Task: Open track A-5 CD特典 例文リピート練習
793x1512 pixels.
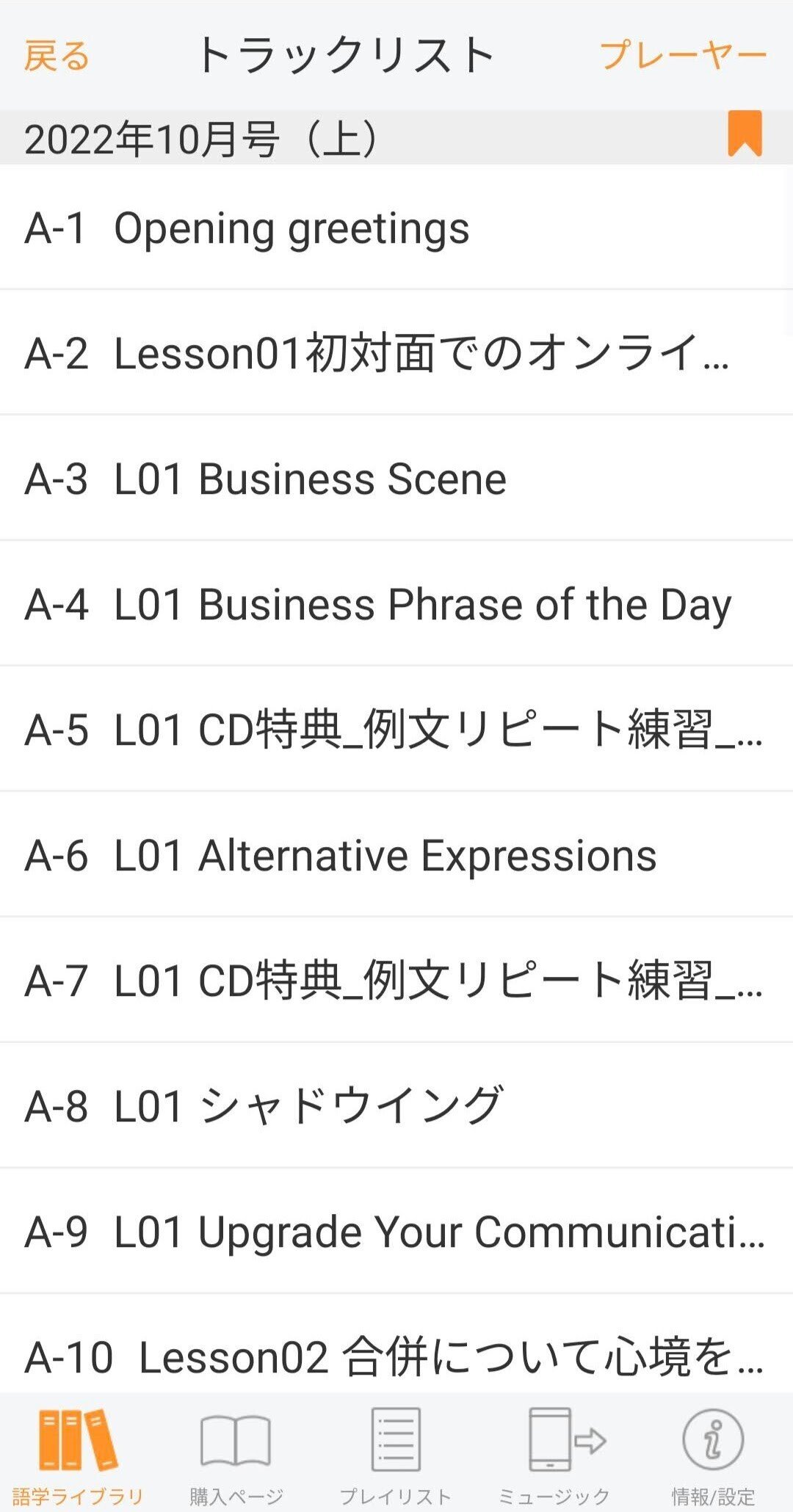Action: [396, 730]
